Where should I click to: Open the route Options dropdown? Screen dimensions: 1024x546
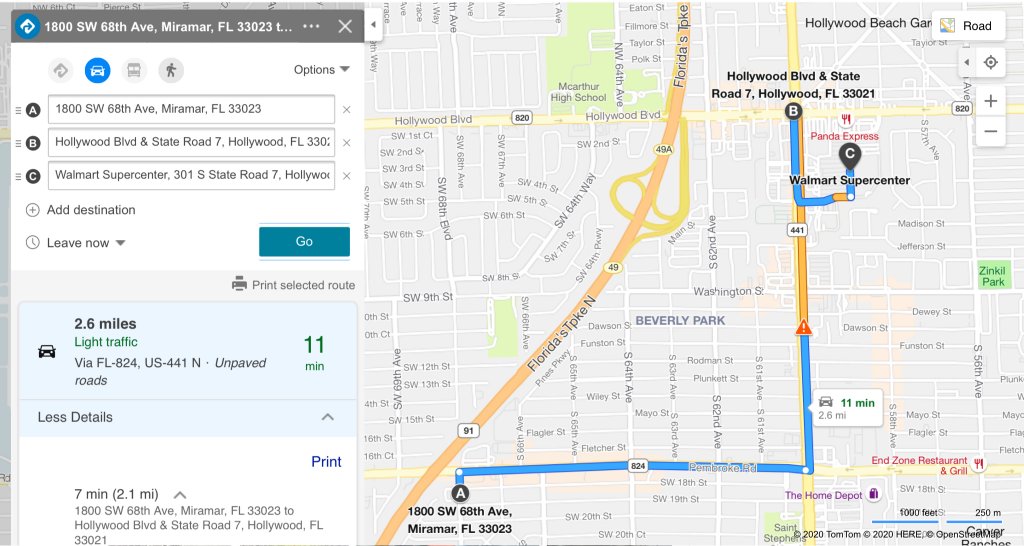pos(322,70)
